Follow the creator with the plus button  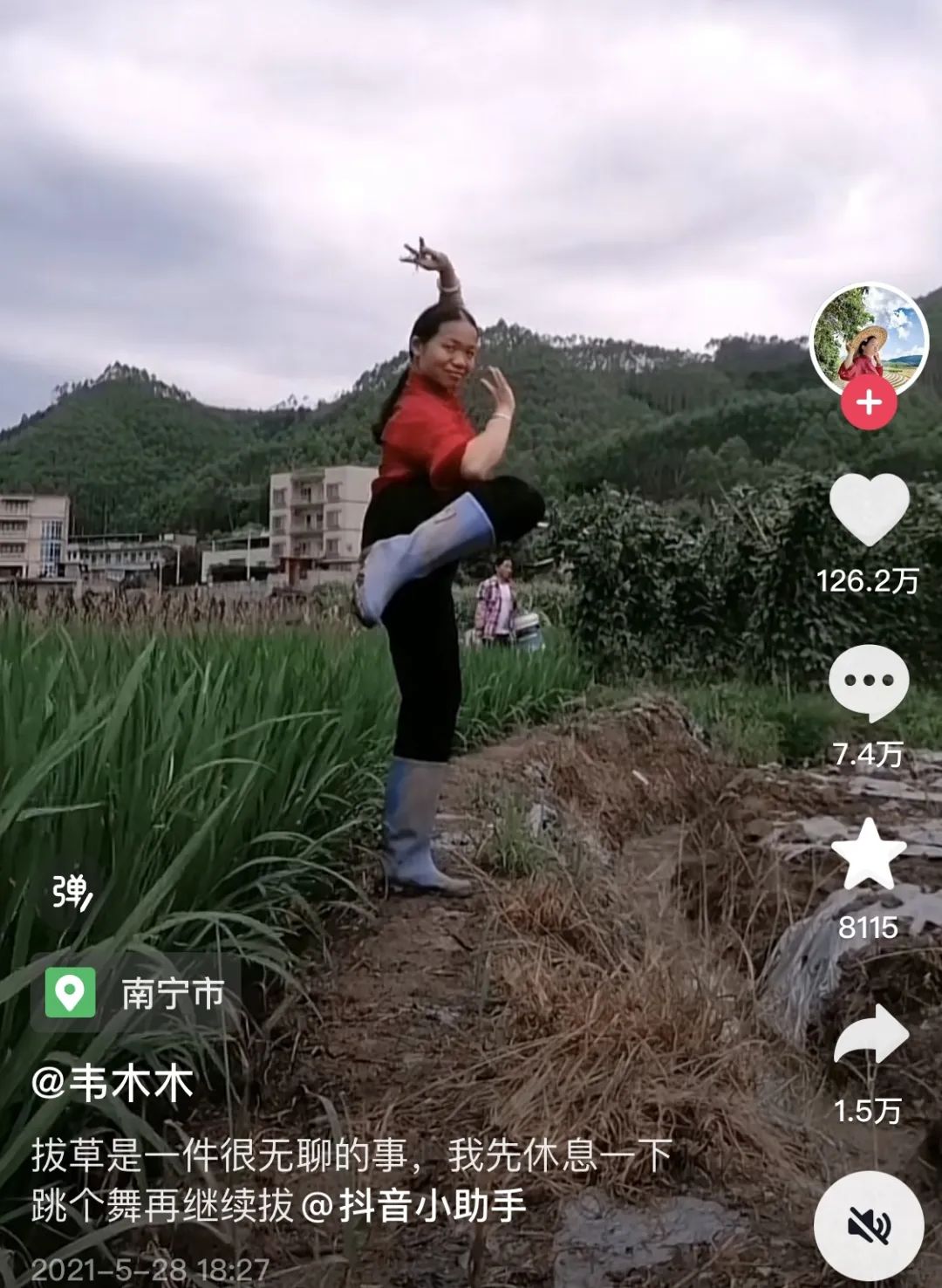click(869, 404)
